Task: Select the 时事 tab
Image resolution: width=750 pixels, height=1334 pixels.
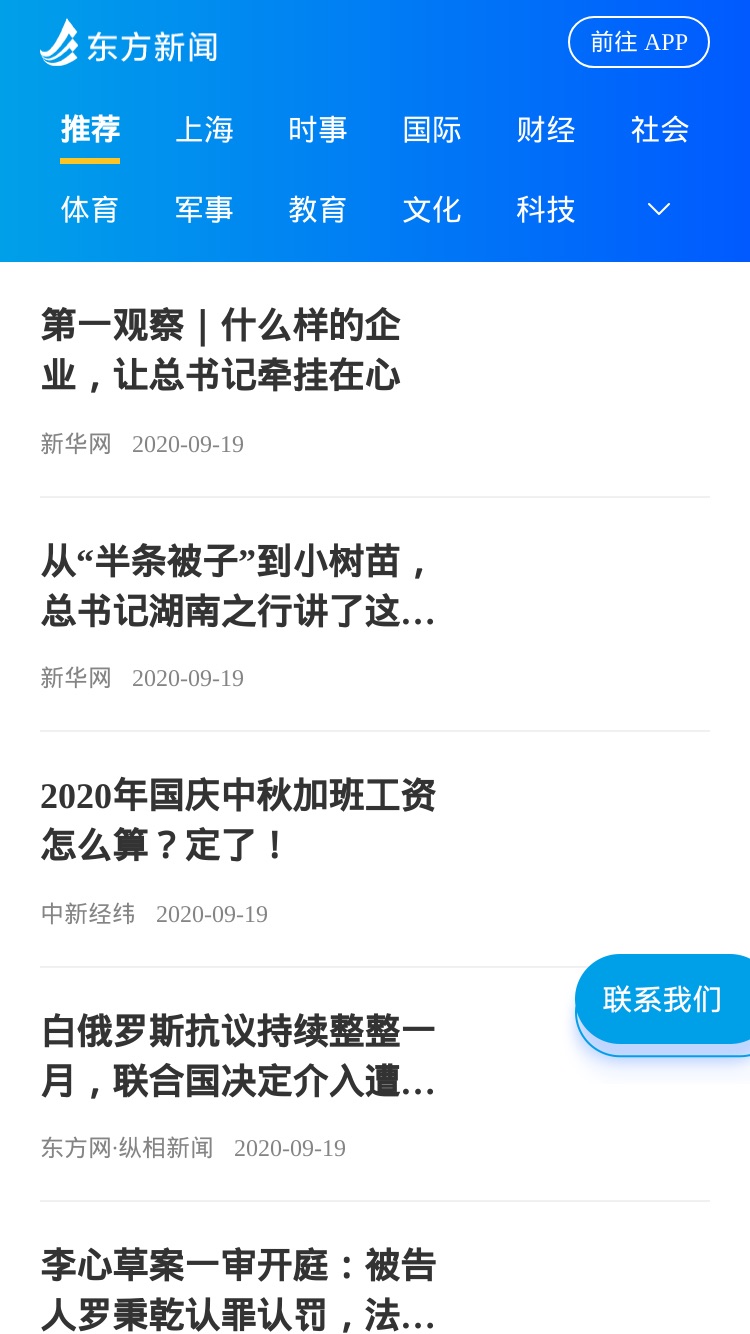Action: coord(318,130)
